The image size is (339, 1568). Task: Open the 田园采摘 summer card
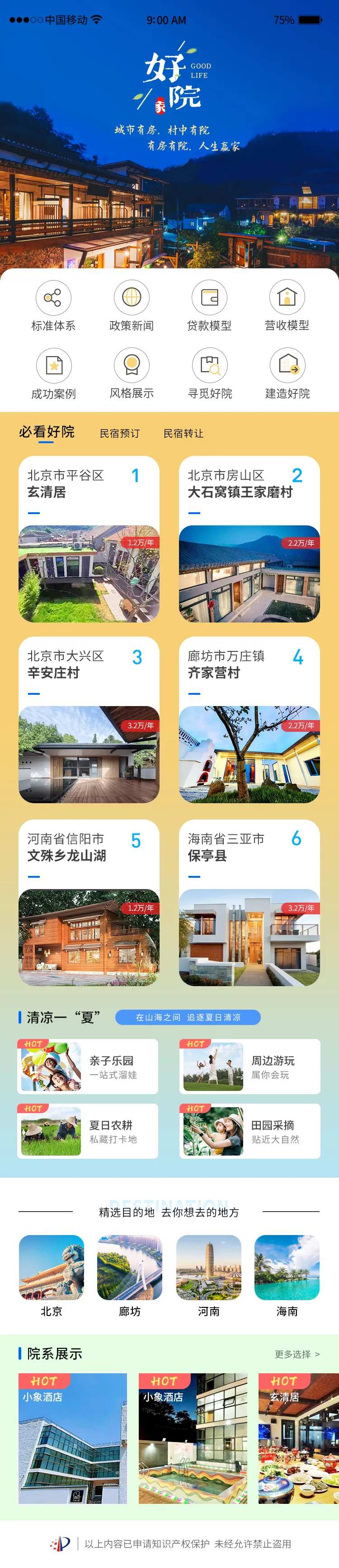click(250, 1130)
